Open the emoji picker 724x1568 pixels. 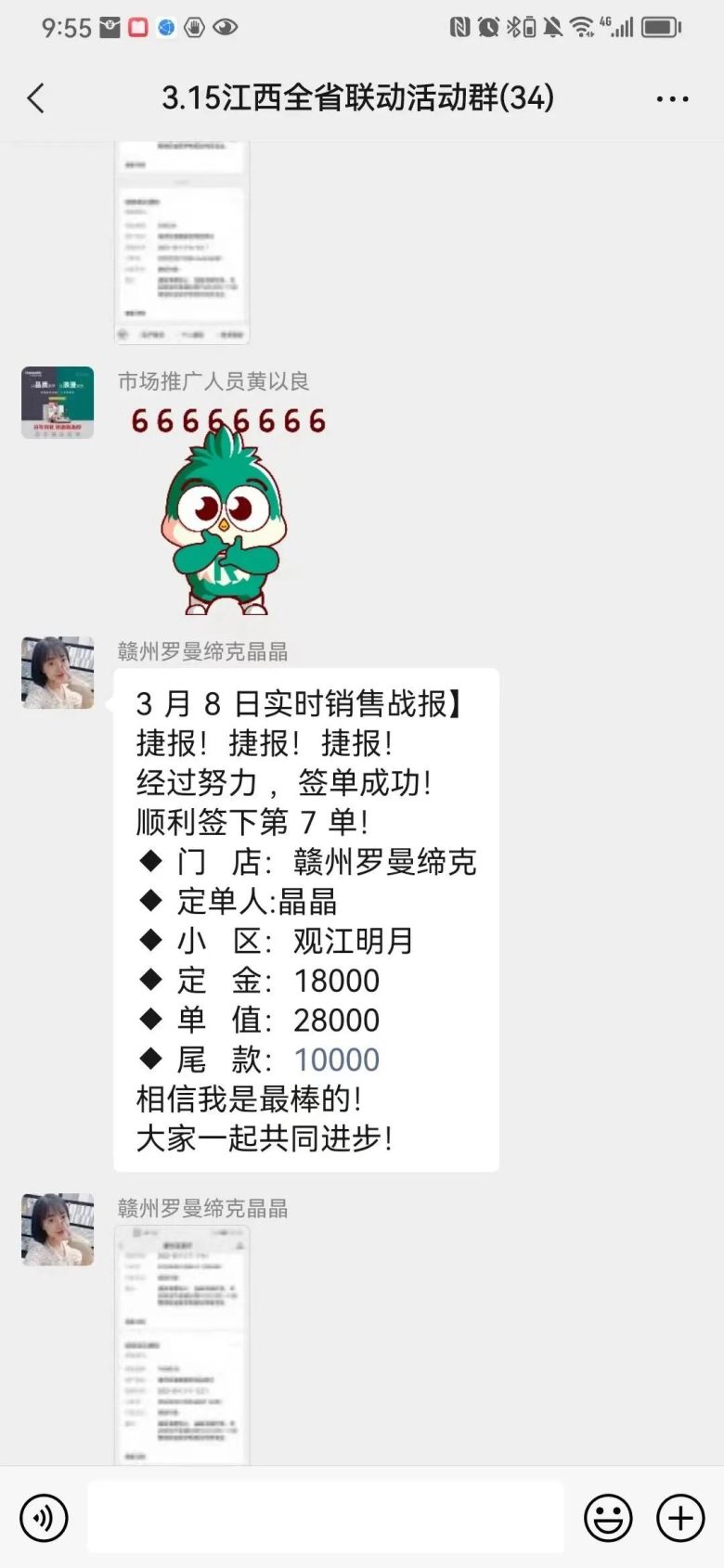(607, 1519)
